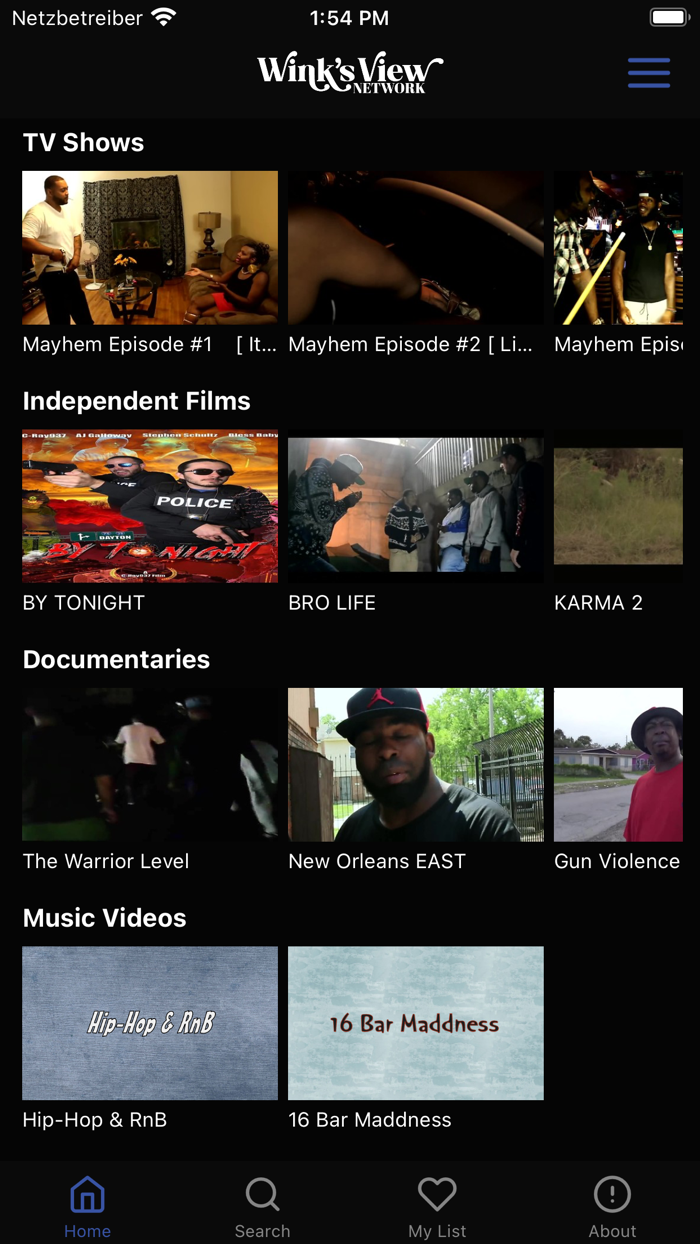Screen dimensions: 700x1244
Task: Switch to the Search tab
Action: click(x=262, y=1207)
